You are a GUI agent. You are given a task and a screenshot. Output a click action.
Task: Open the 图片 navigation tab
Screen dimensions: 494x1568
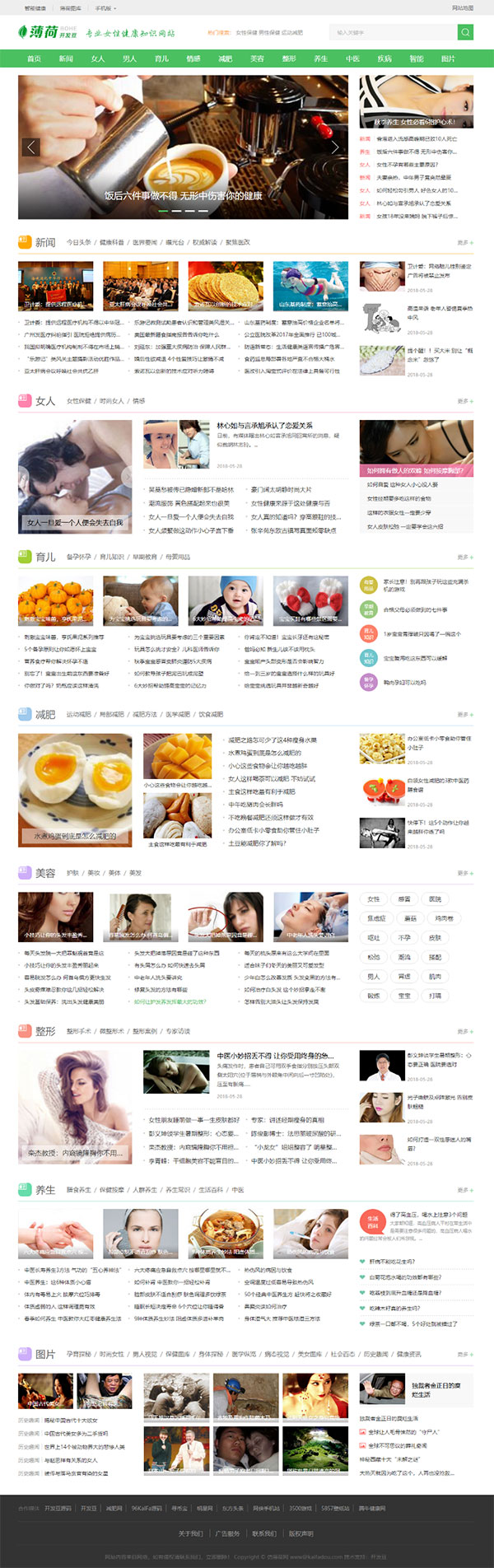point(448,58)
